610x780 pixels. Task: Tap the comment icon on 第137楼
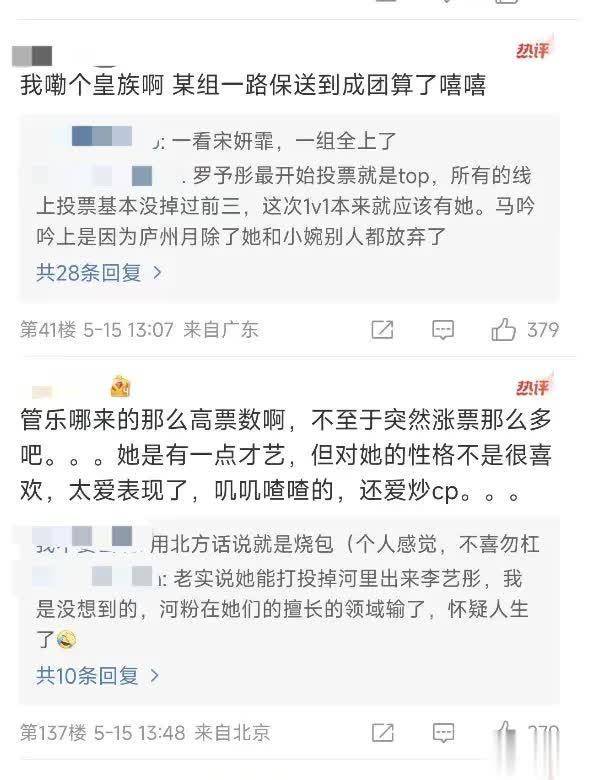pos(442,733)
